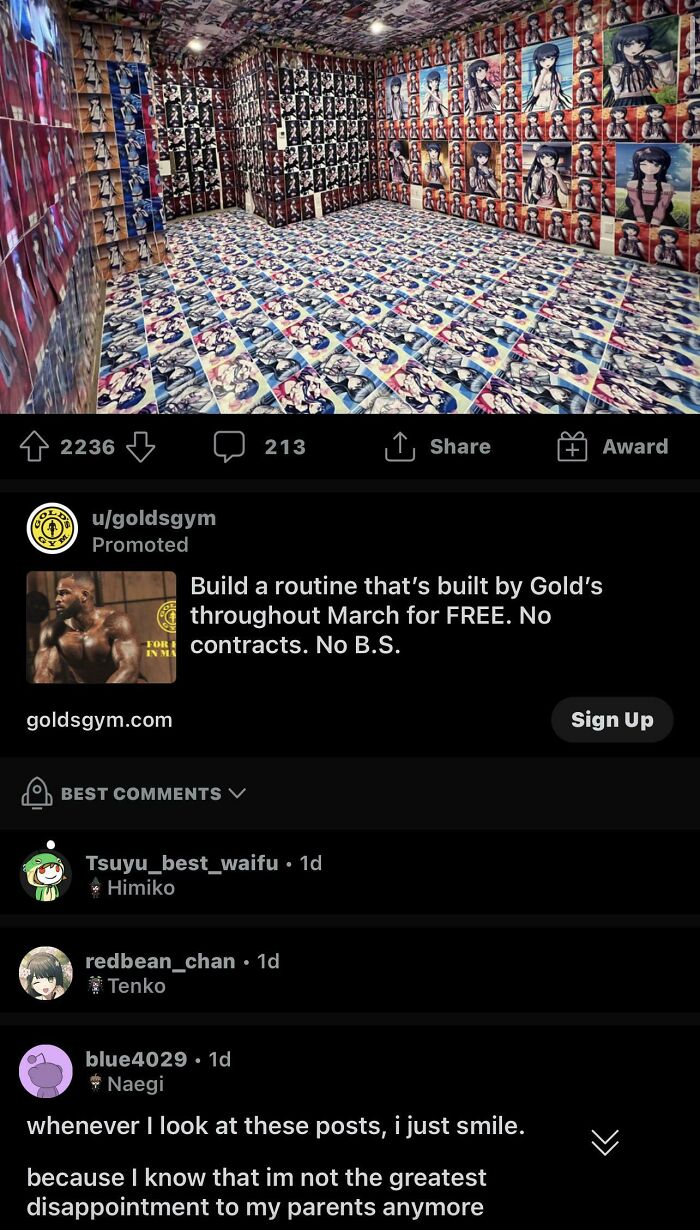Open u/goldsgym promoted profile
The width and height of the screenshot is (700, 1230).
click(x=154, y=518)
